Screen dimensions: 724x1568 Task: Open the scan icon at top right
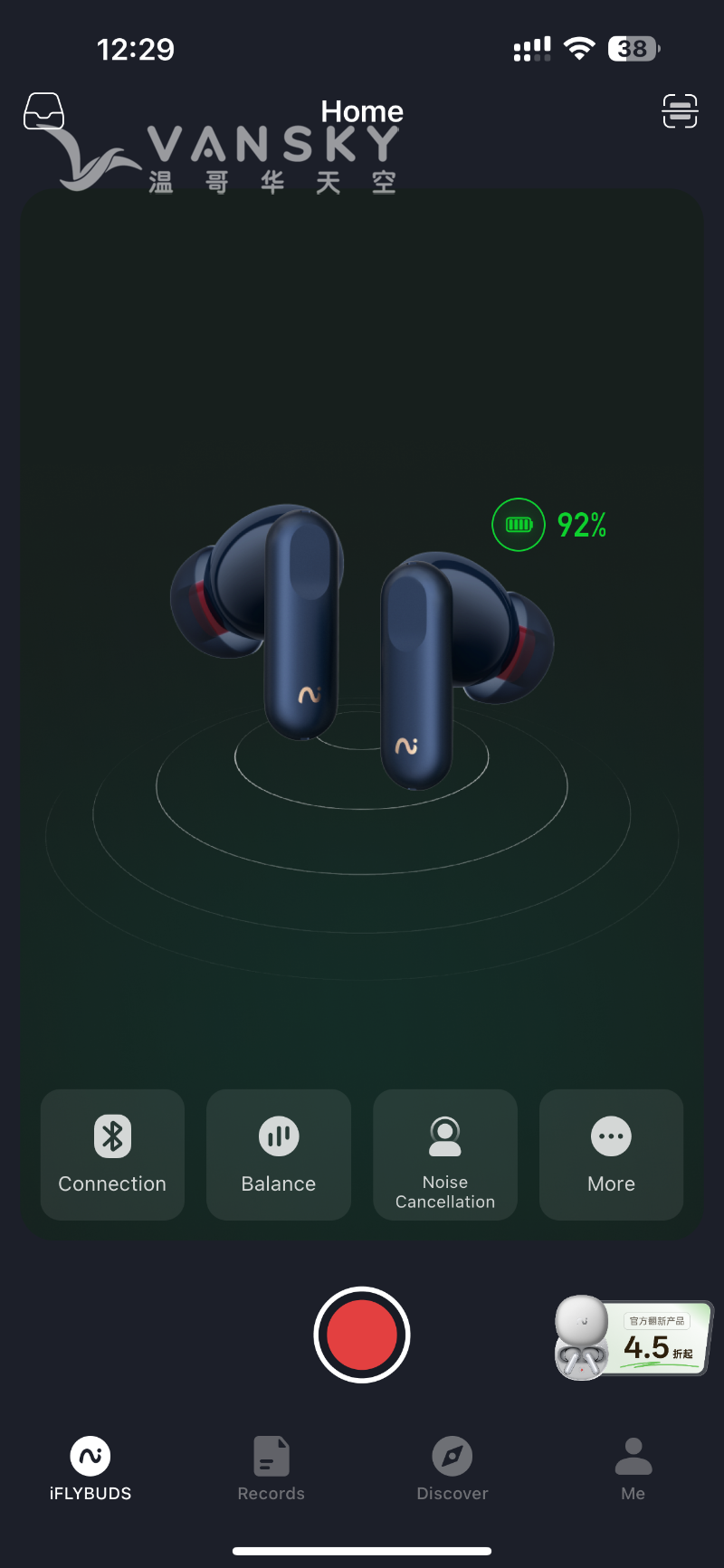pos(680,111)
